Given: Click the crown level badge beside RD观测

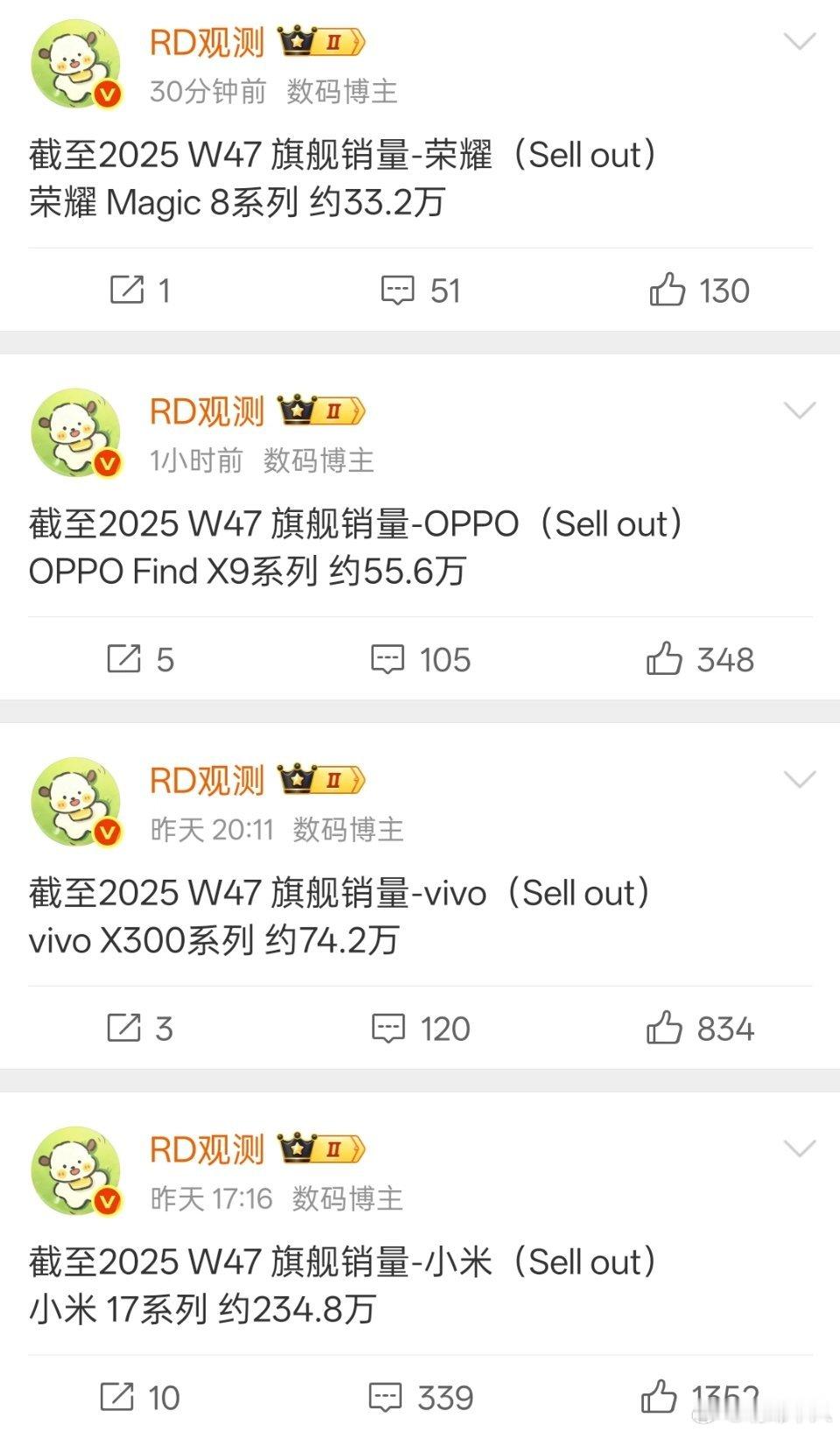Looking at the screenshot, I should [x=318, y=40].
